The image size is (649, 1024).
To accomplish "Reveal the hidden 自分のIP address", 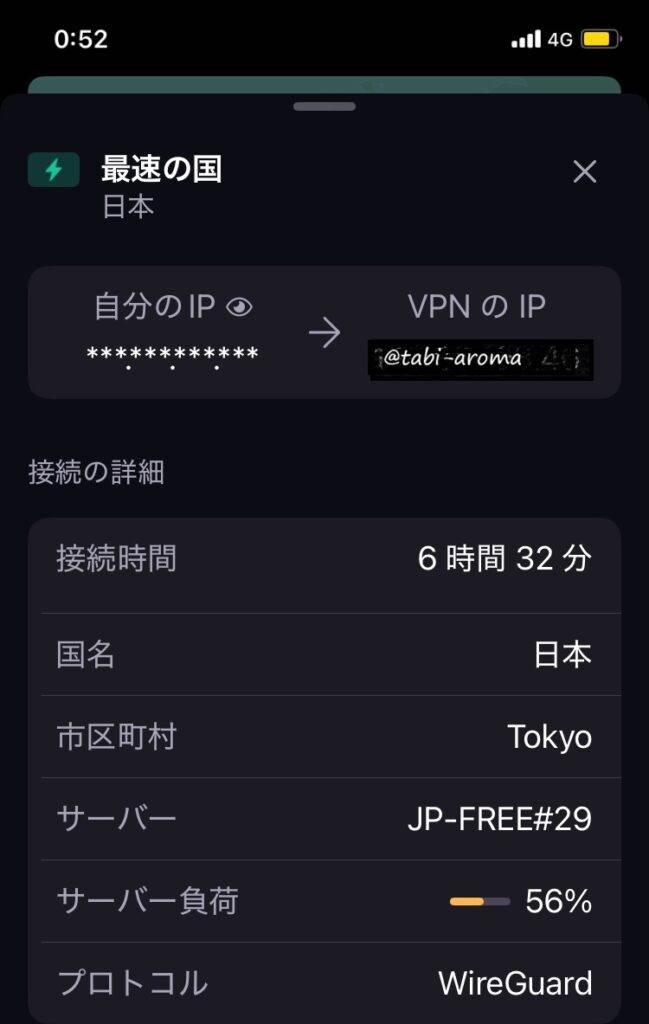I will [239, 308].
